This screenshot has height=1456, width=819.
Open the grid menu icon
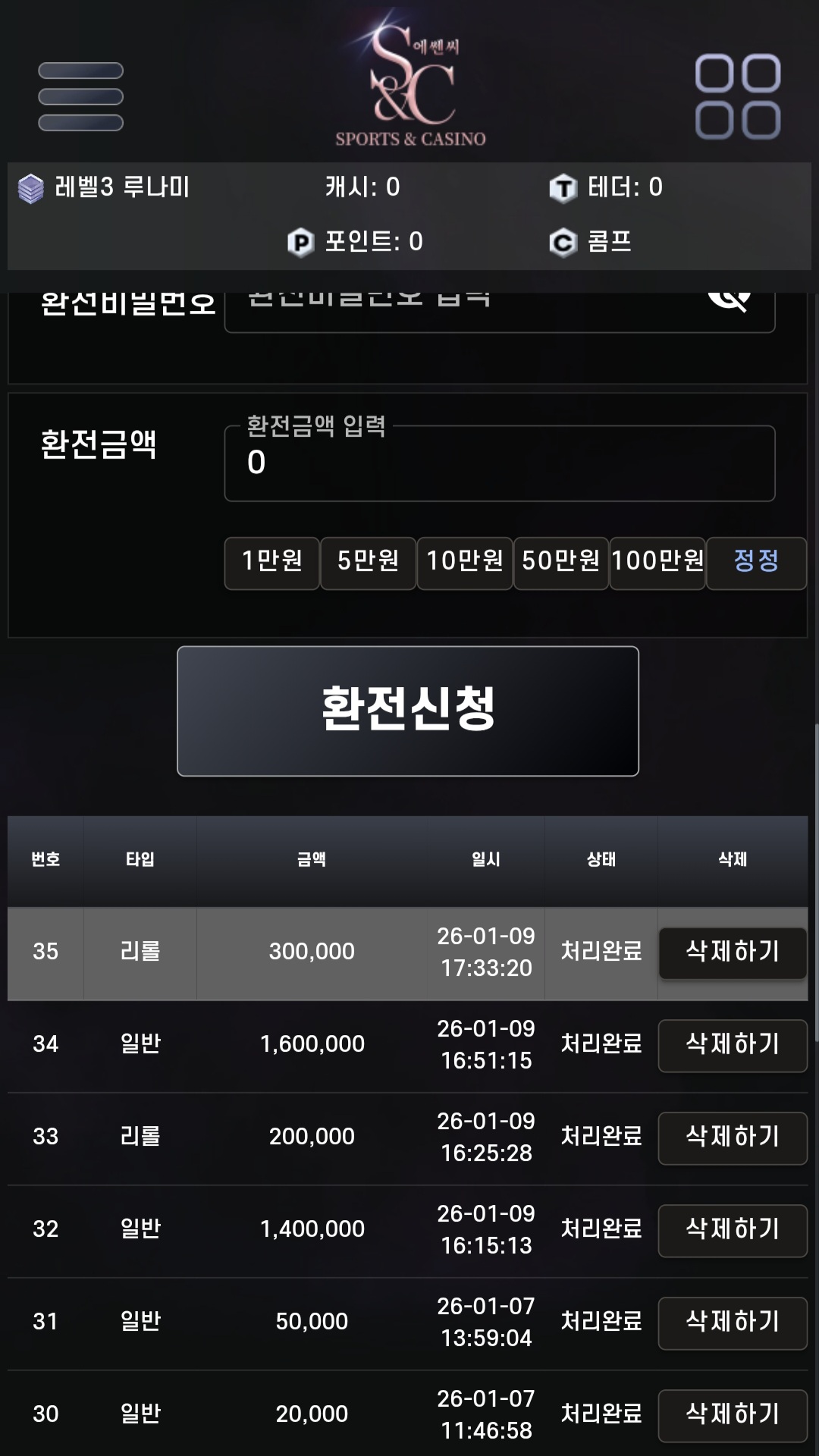[737, 96]
